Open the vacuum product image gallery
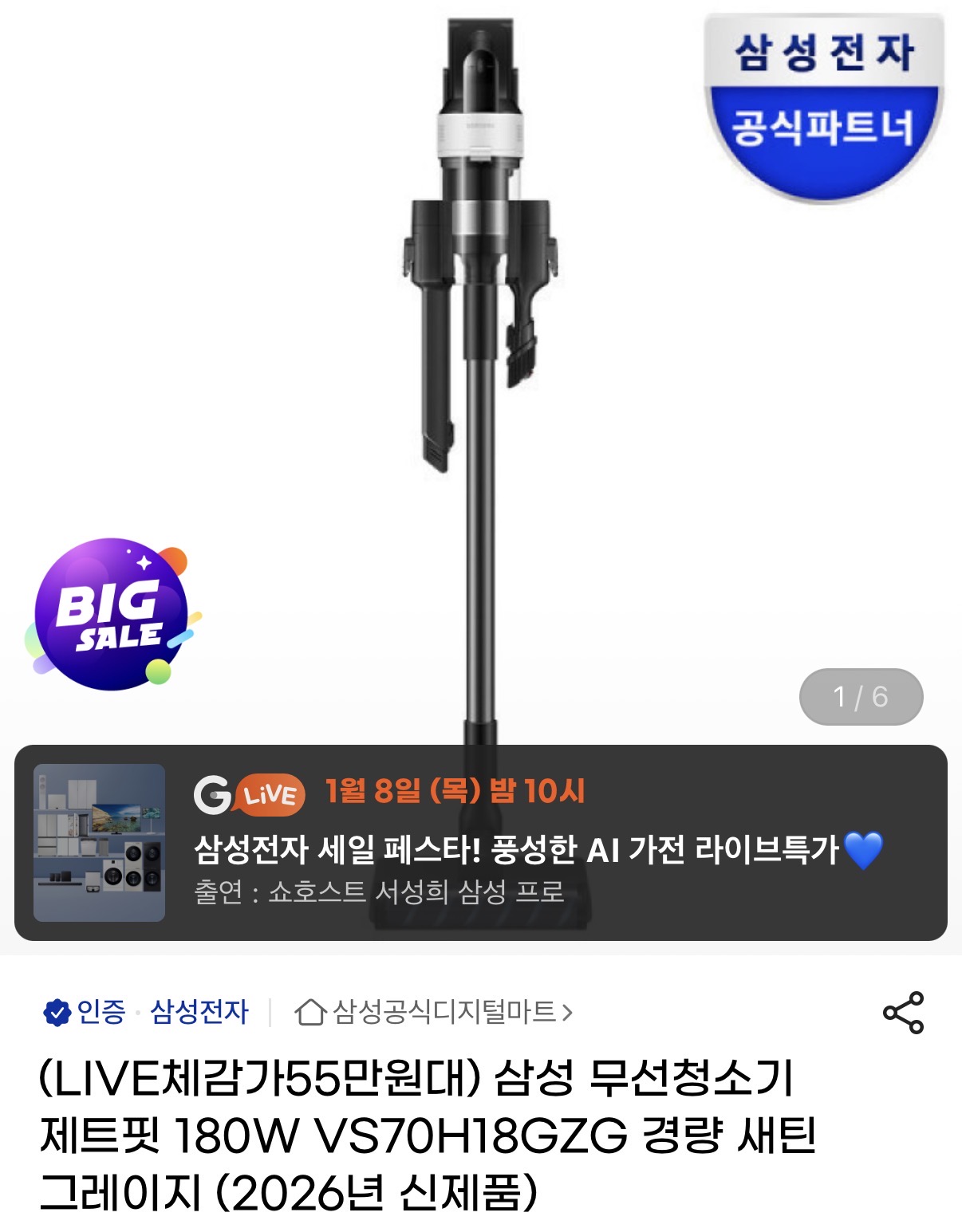Image resolution: width=962 pixels, height=1232 pixels. [480, 359]
